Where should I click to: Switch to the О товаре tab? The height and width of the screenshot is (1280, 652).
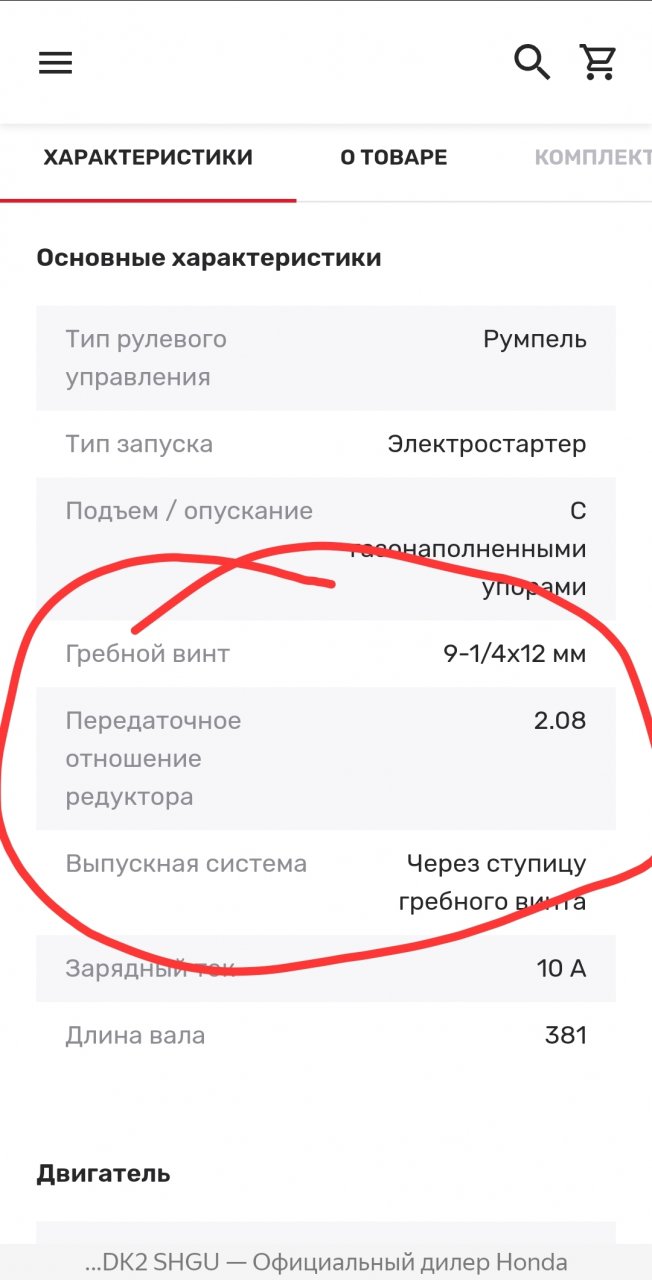tap(394, 158)
